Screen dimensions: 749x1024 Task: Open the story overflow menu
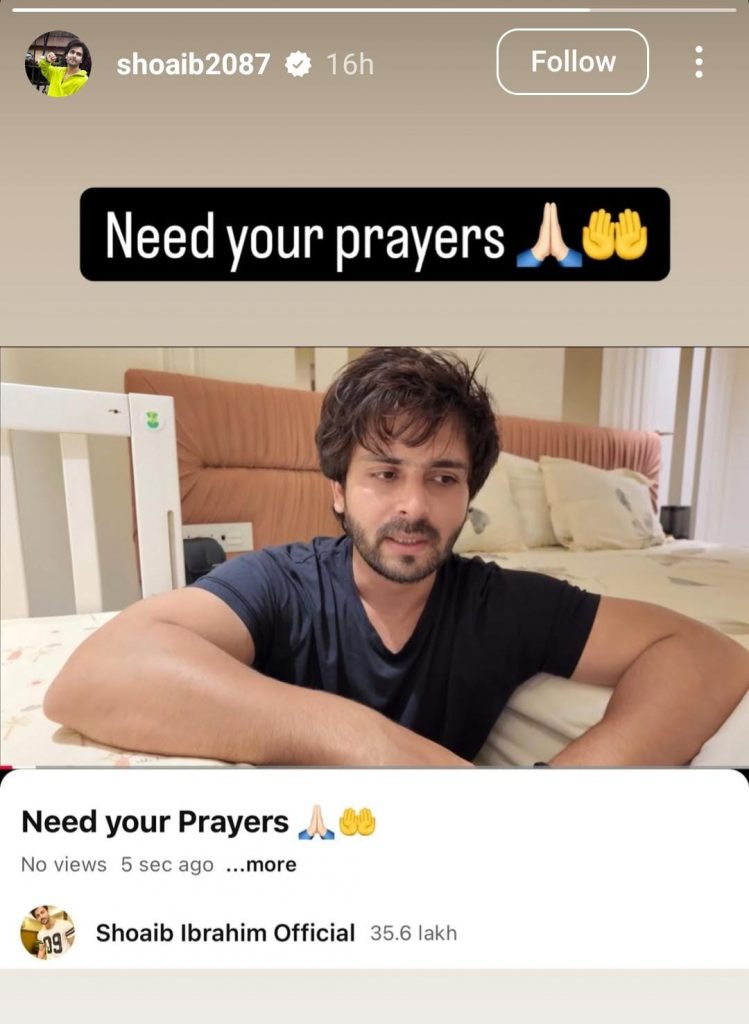point(698,62)
